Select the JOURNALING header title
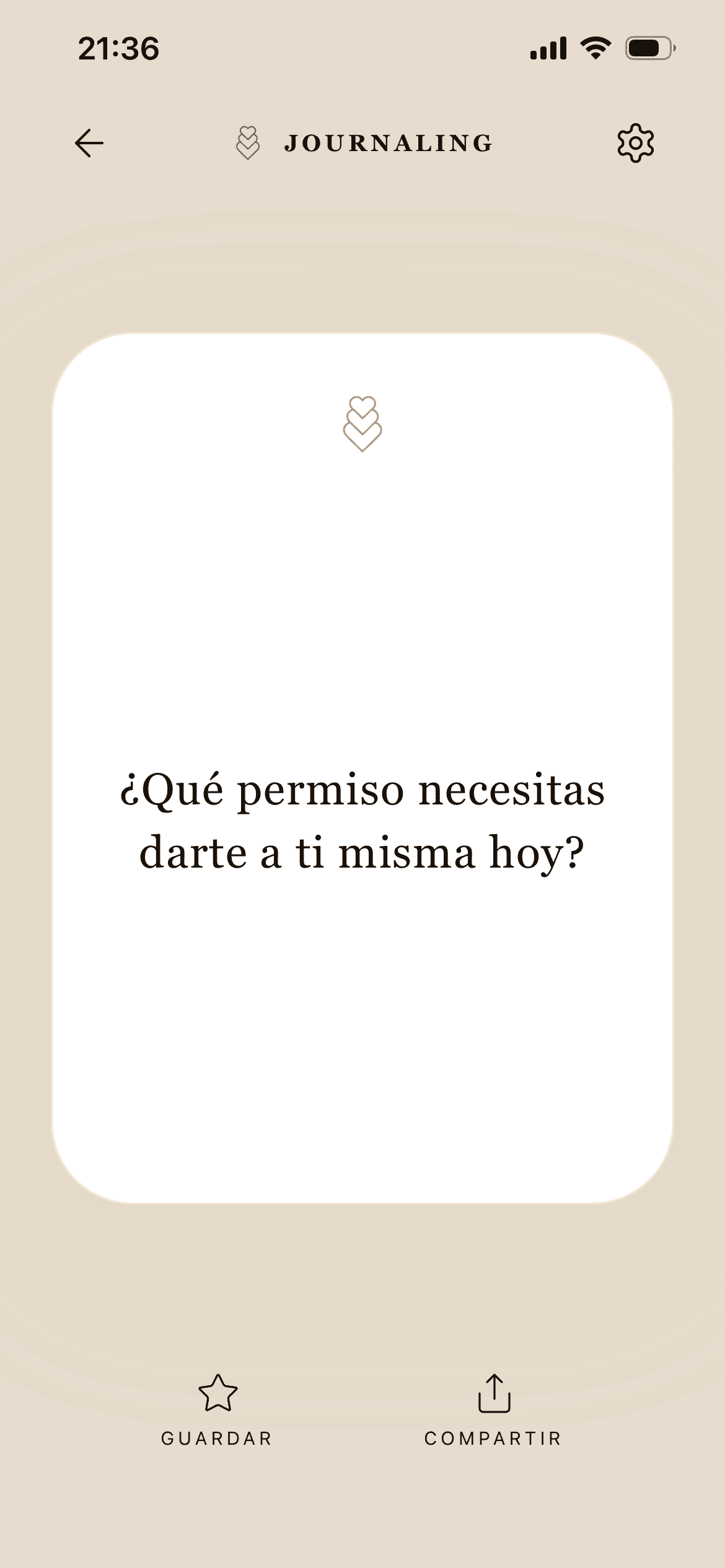 (x=387, y=142)
